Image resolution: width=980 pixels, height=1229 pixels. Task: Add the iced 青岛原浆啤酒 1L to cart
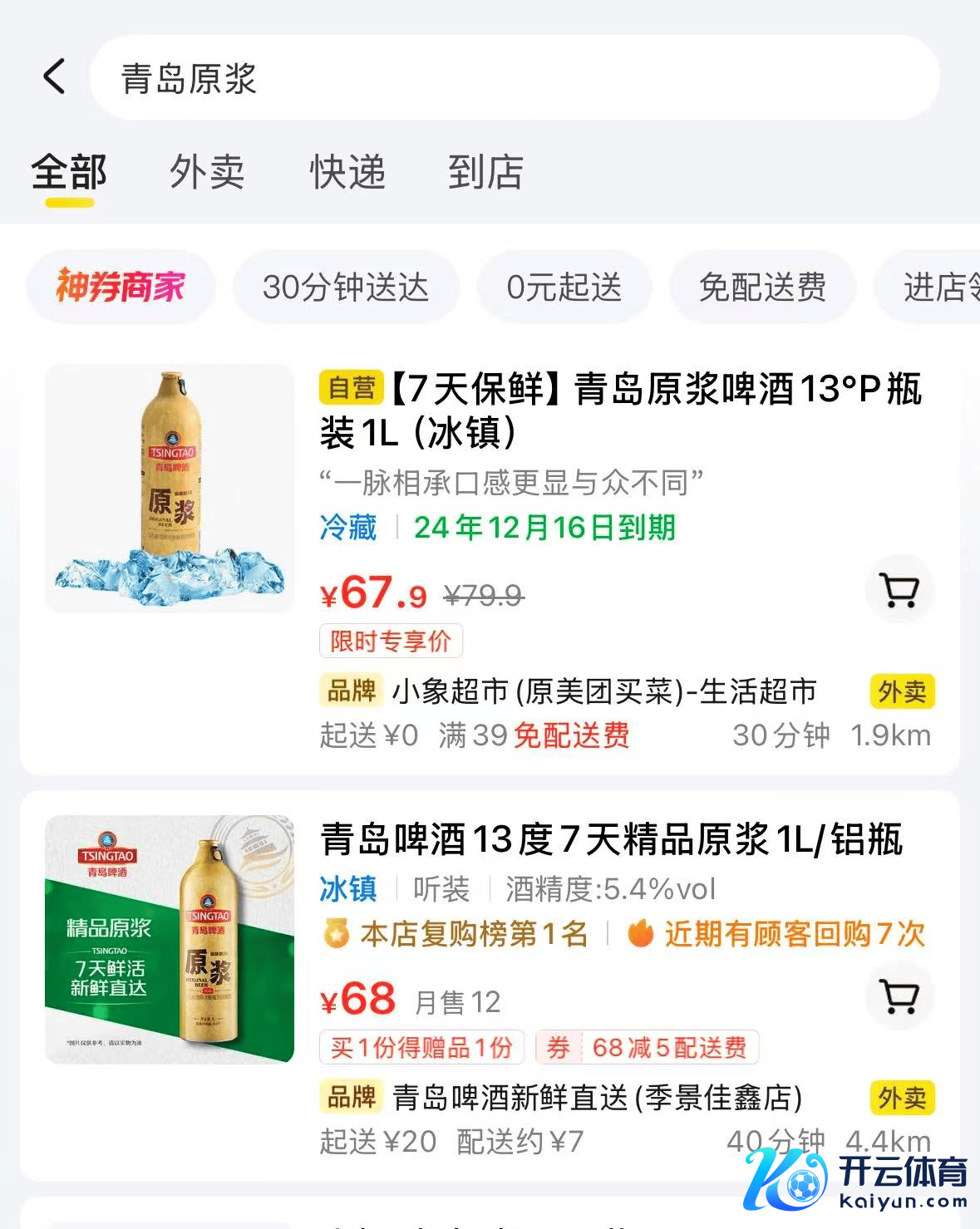point(900,590)
